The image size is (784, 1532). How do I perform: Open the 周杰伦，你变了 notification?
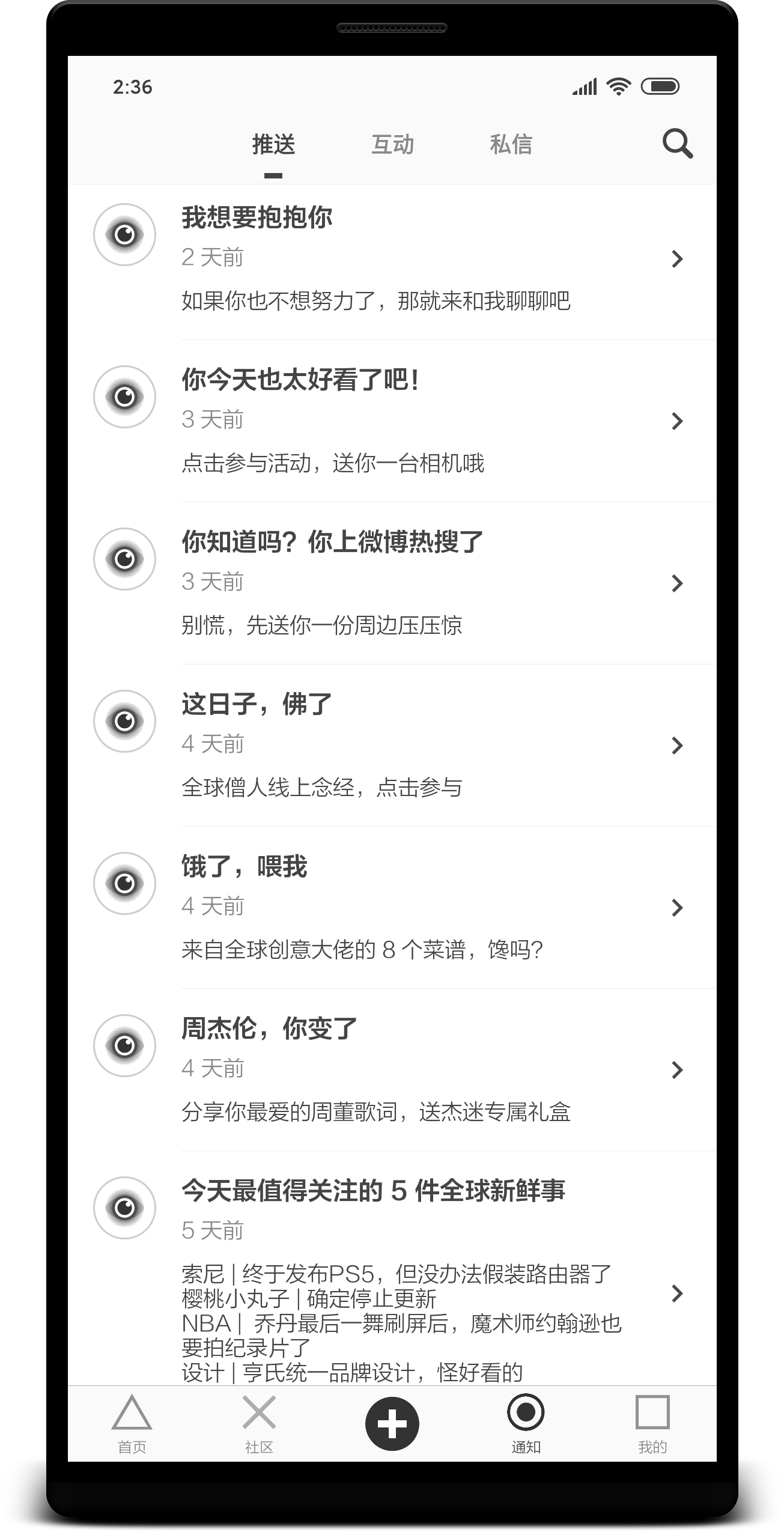coord(392,1070)
